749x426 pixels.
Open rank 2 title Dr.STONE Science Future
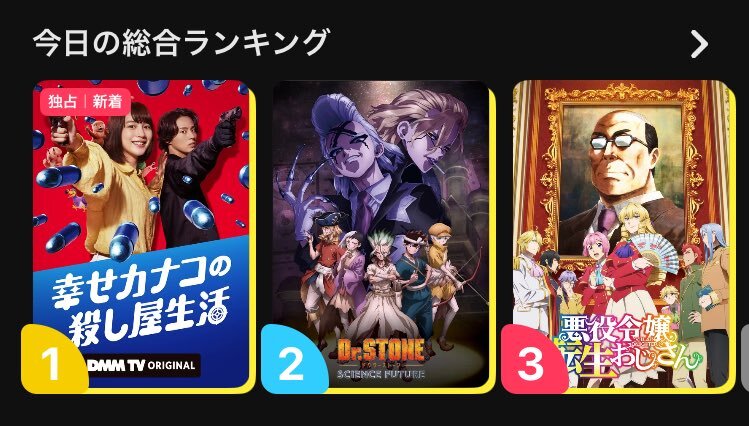[x=382, y=232]
